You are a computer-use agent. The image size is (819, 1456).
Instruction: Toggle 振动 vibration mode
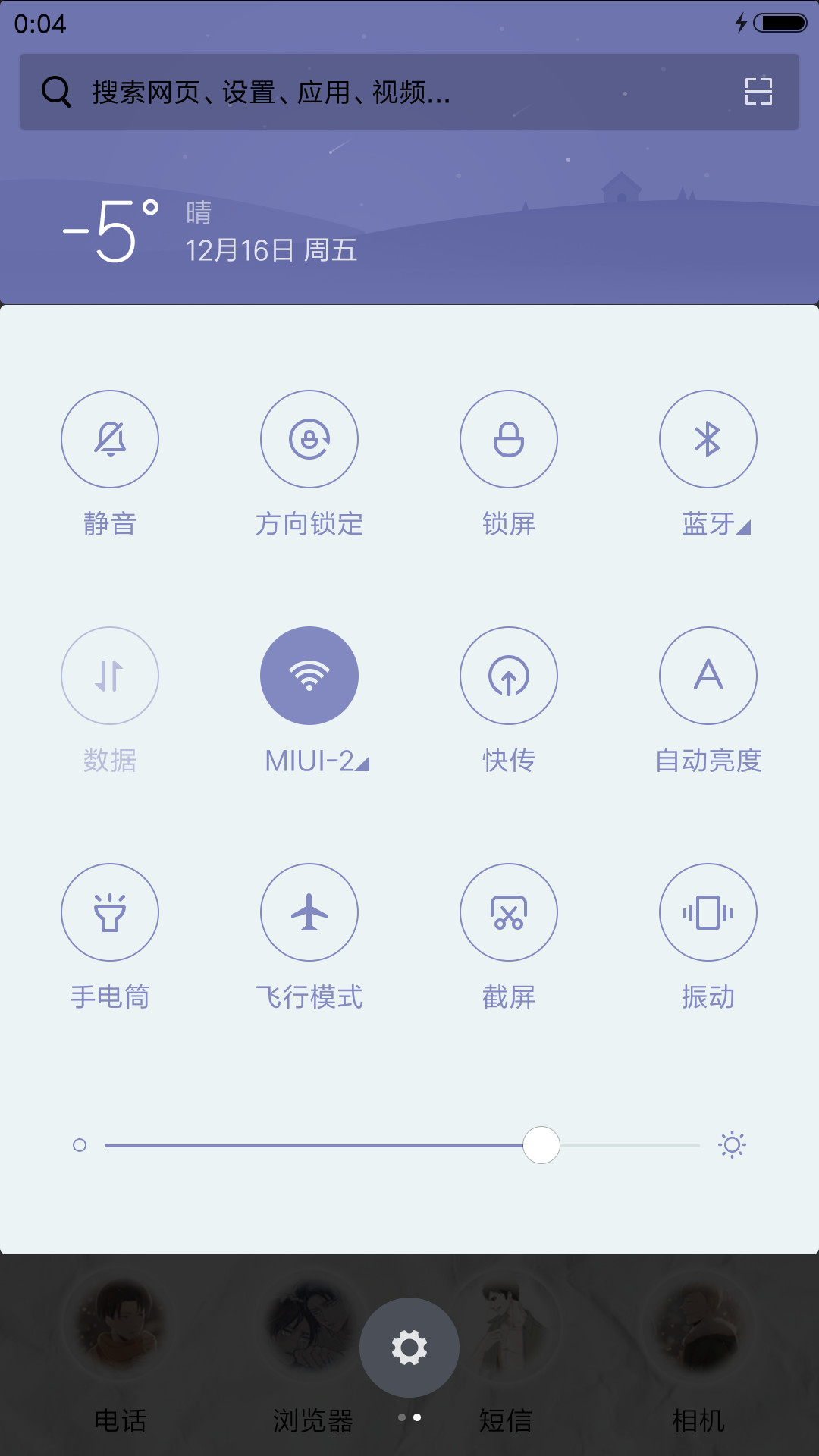(x=708, y=912)
